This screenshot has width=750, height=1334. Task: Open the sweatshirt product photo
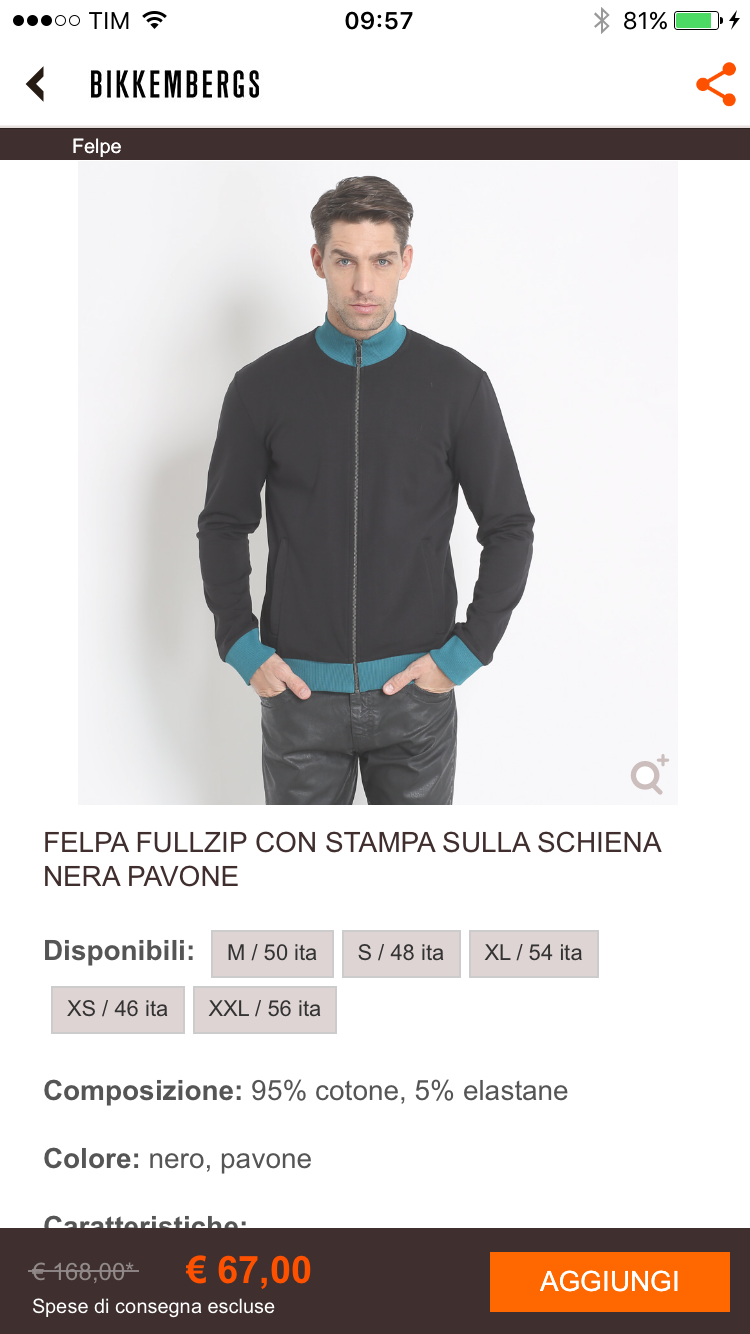378,480
